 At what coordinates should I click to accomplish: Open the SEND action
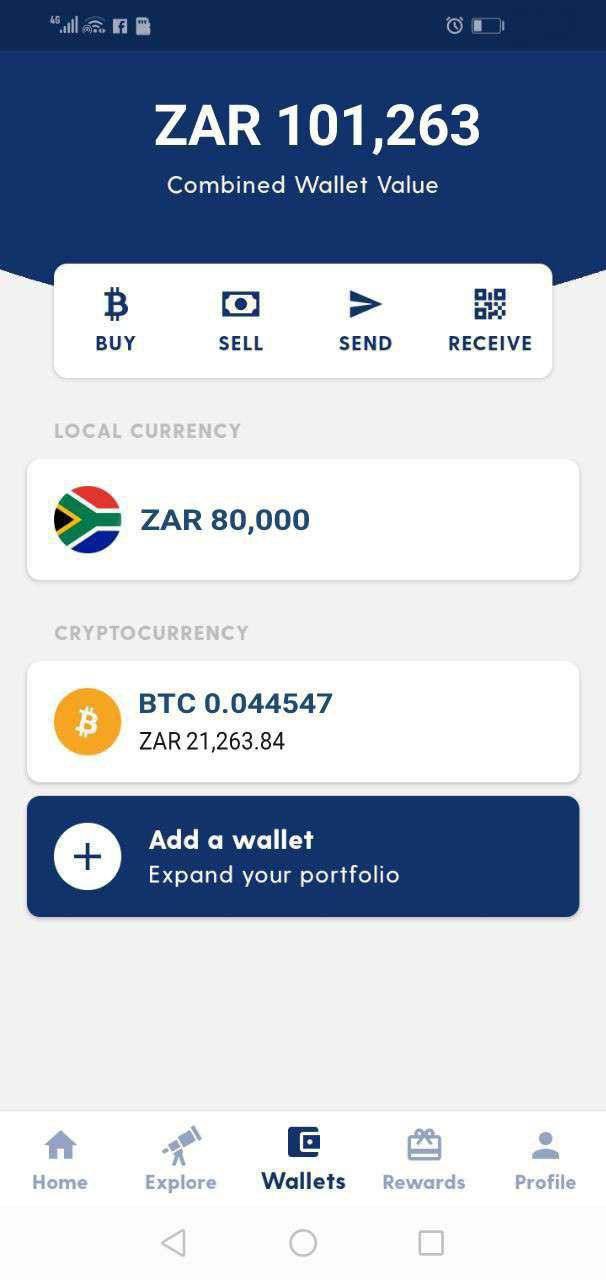365,320
